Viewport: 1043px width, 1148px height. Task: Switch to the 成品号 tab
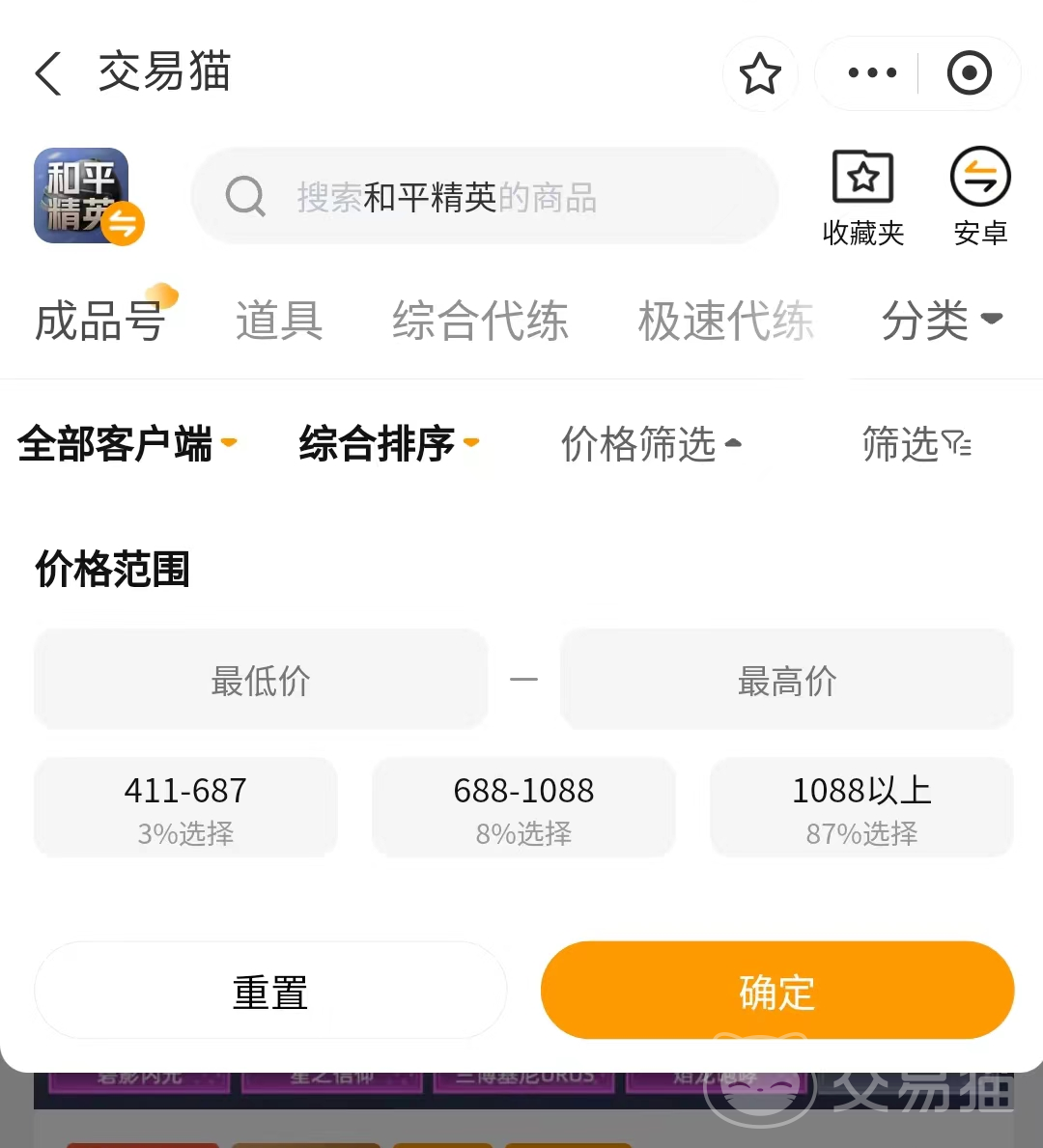pos(100,321)
